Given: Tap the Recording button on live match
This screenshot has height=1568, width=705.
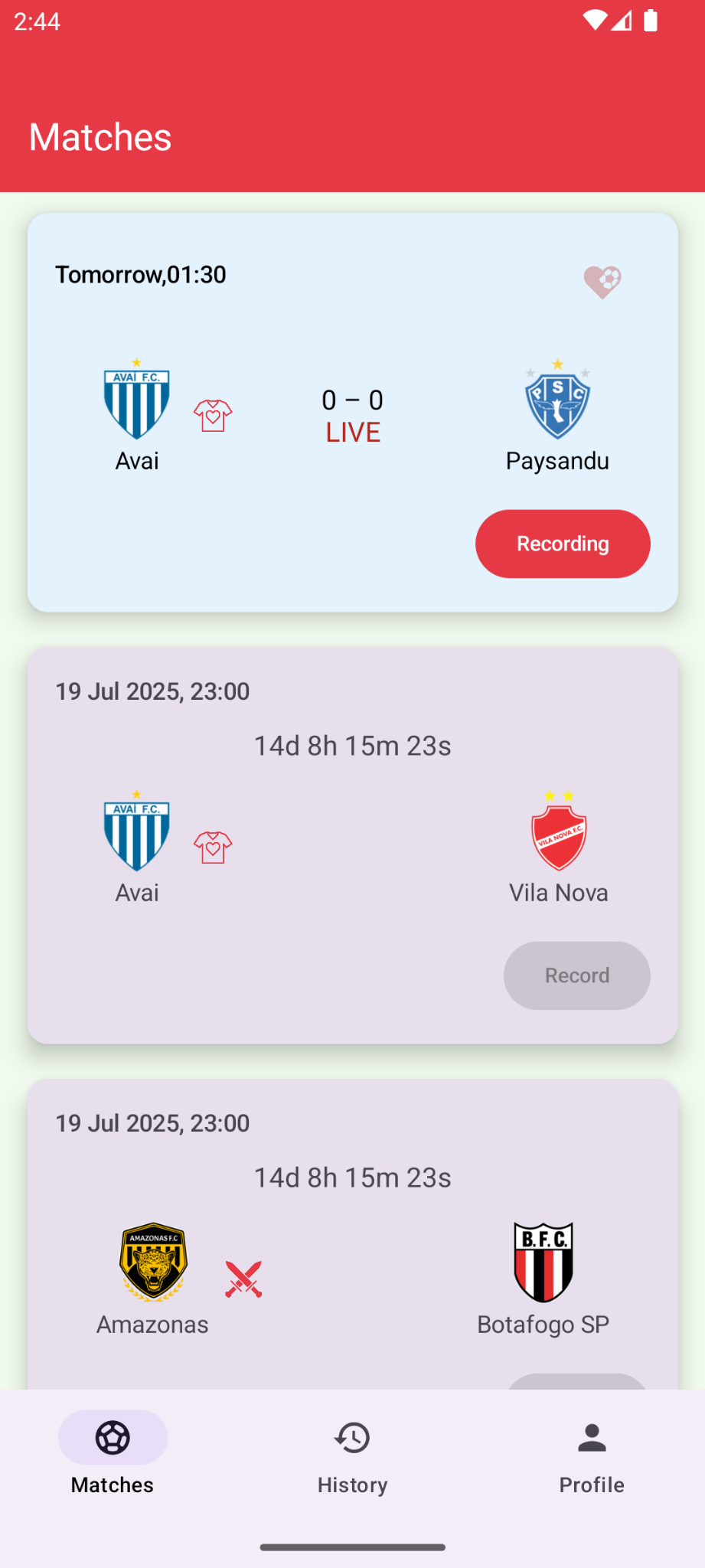Looking at the screenshot, I should pos(563,544).
